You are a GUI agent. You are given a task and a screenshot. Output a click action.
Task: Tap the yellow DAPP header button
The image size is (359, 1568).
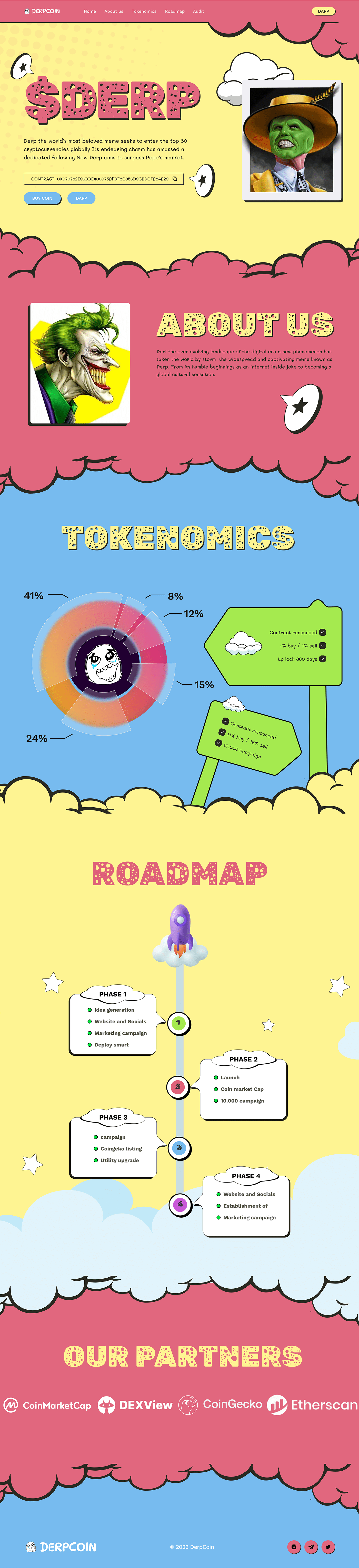pyautogui.click(x=323, y=11)
